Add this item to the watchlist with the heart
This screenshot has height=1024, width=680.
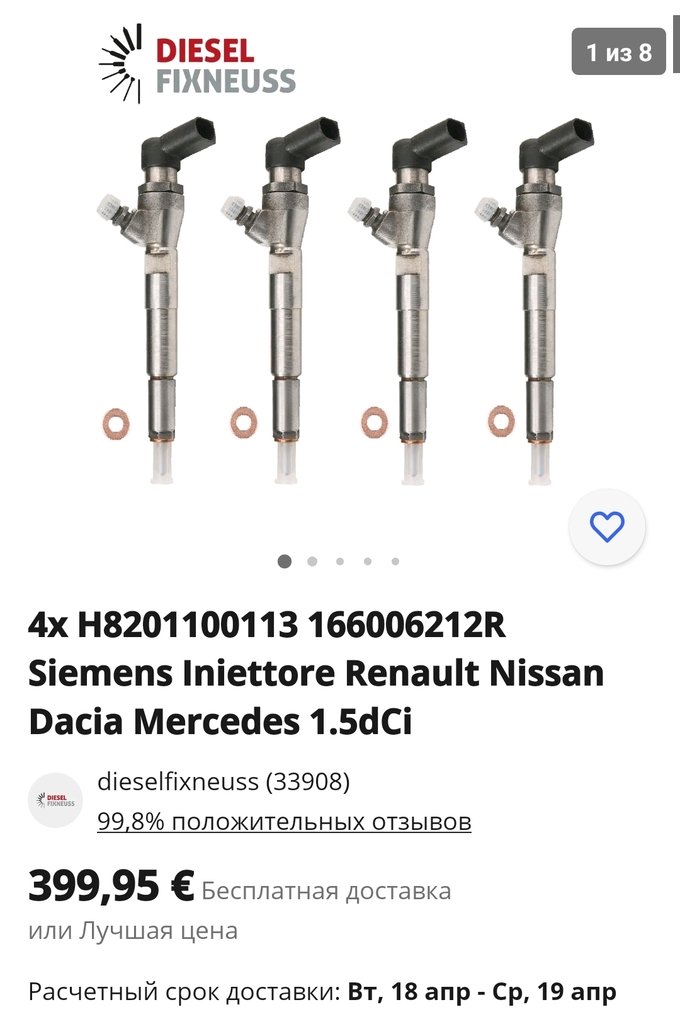[x=607, y=527]
